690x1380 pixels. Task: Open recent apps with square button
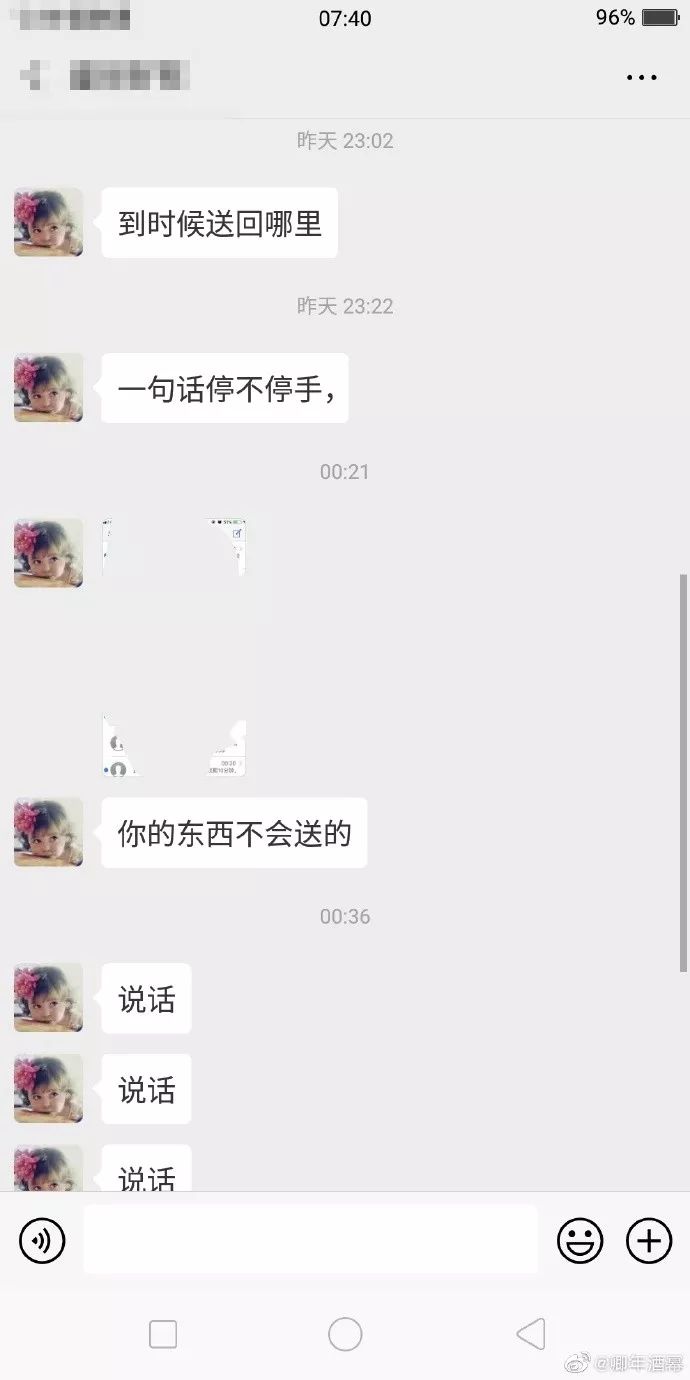(162, 1334)
